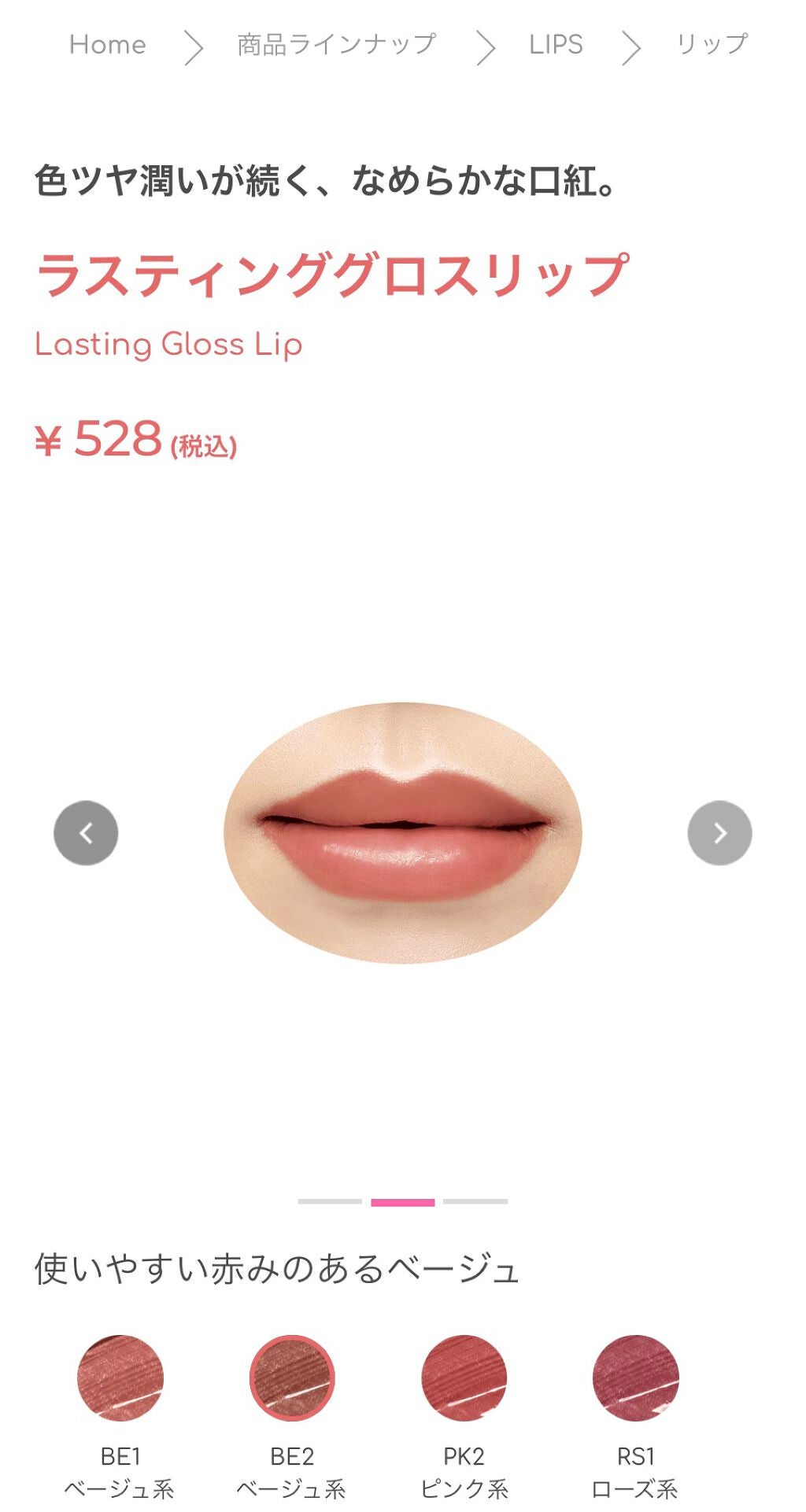Jump to first carousel slide indicator
The height and width of the screenshot is (1512, 806).
tap(330, 1201)
